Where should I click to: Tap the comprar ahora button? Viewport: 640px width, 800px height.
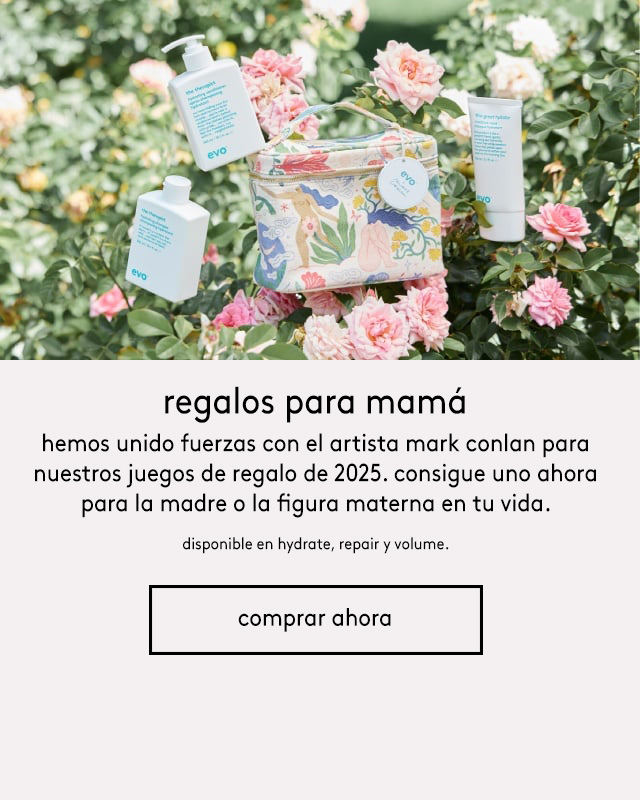pos(315,619)
